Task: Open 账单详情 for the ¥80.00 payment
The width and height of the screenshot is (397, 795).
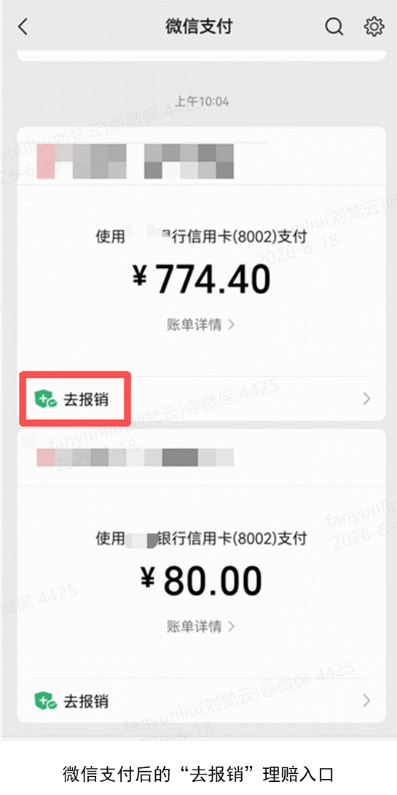Action: (201, 626)
